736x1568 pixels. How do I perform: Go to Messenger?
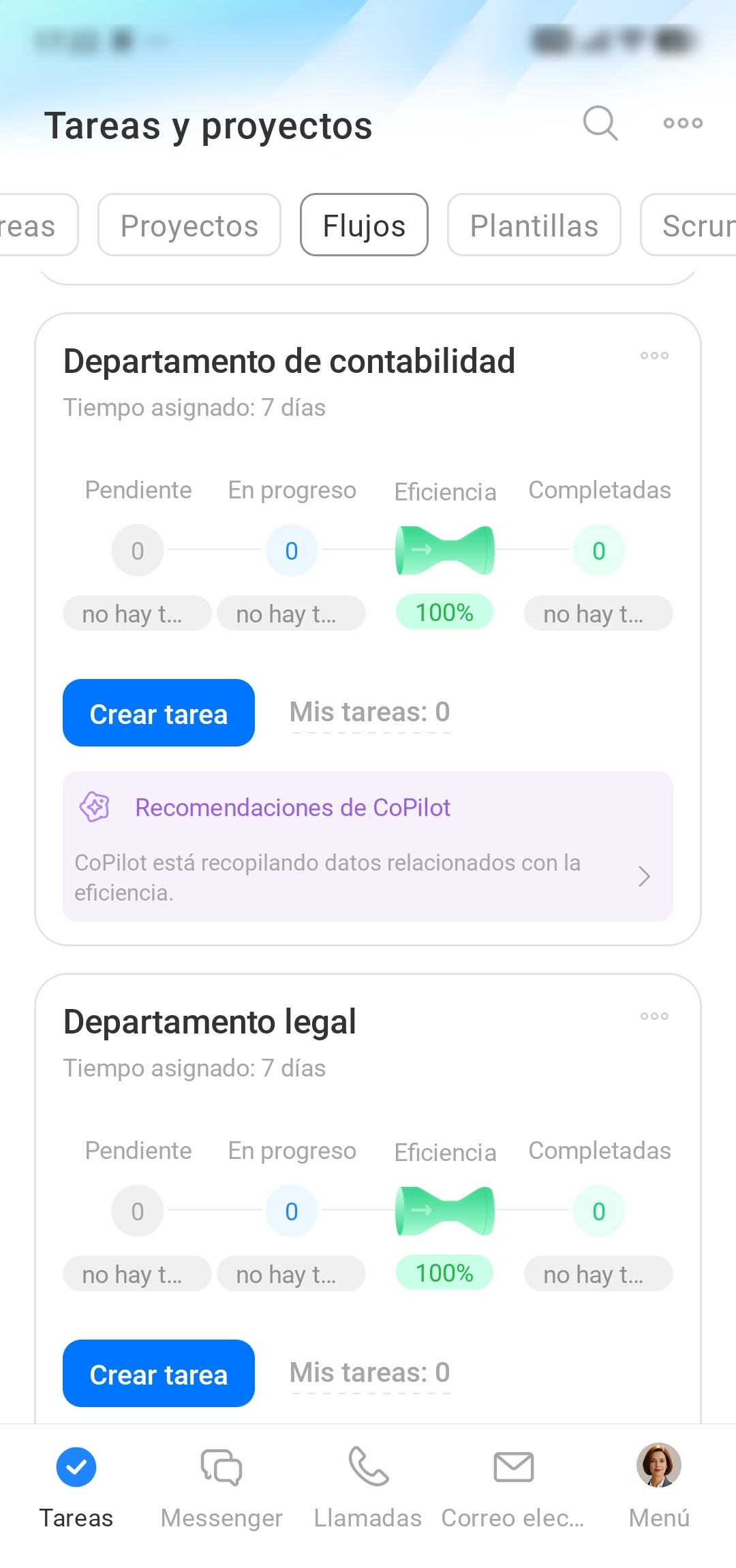coord(221,1488)
